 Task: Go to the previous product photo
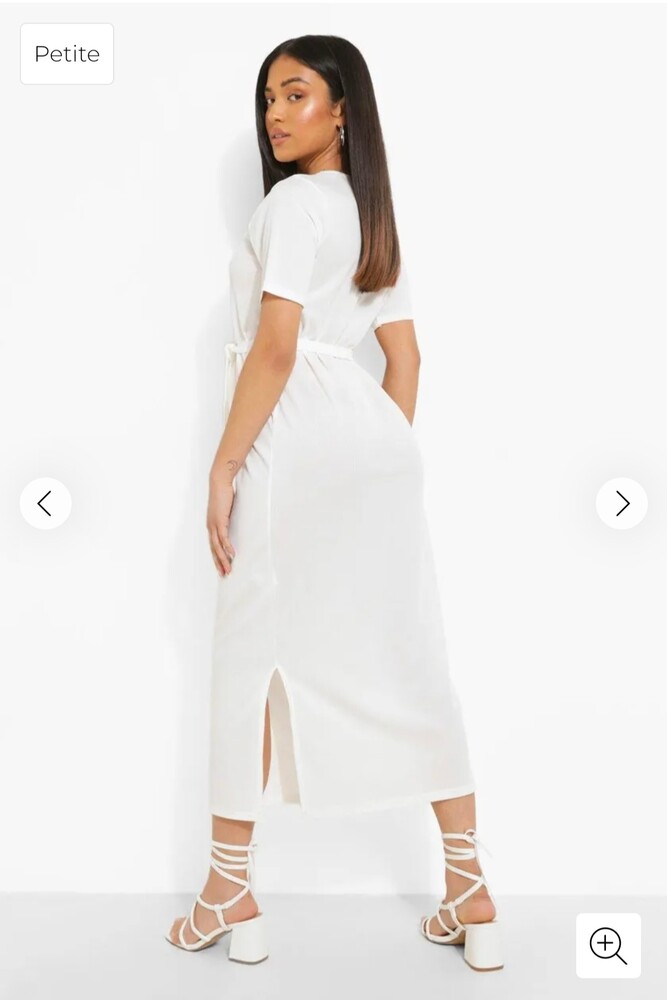(45, 503)
